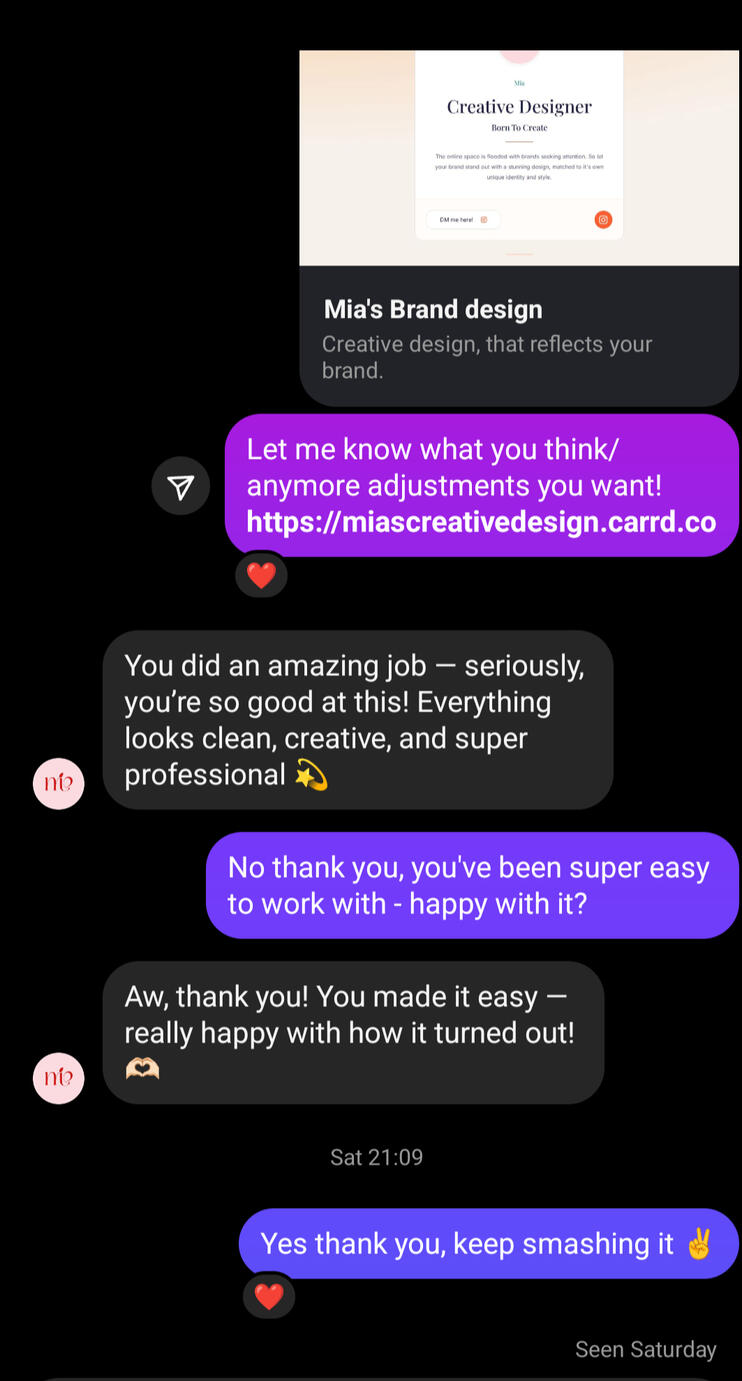The width and height of the screenshot is (742, 1381).
Task: View the heart reaction under the carrd link message
Action: pyautogui.click(x=261, y=576)
